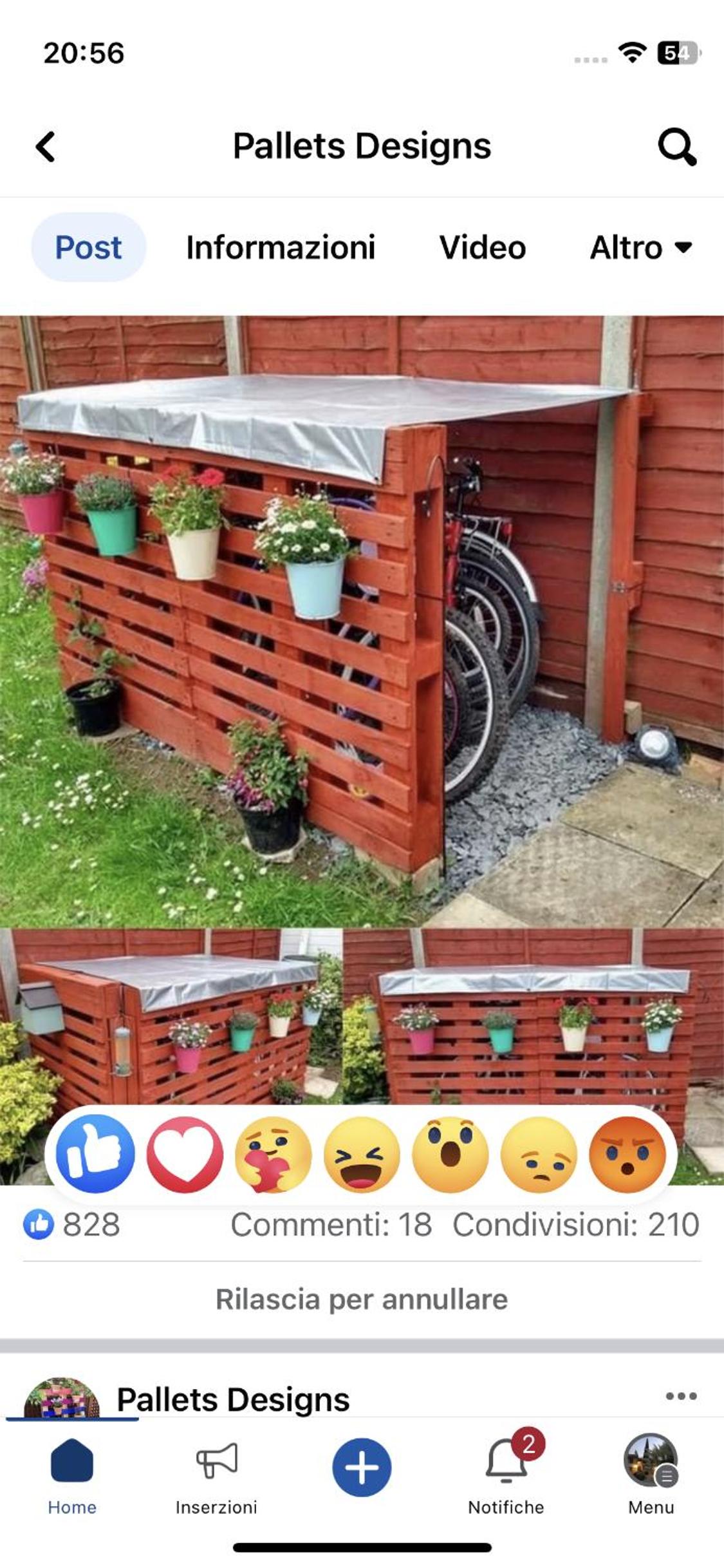Expand the Altro dropdown
724x1568 pixels.
point(641,247)
